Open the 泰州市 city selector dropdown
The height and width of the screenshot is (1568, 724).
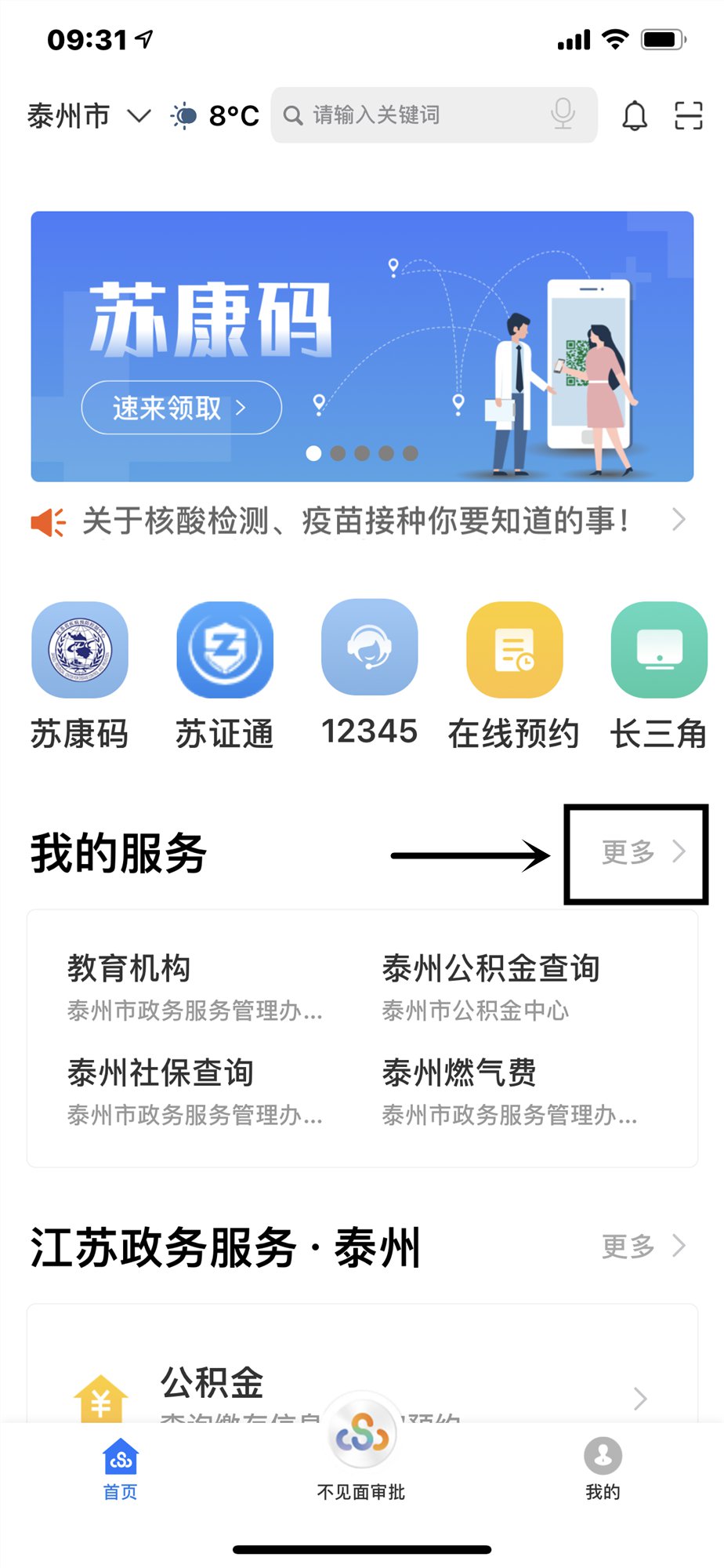88,116
